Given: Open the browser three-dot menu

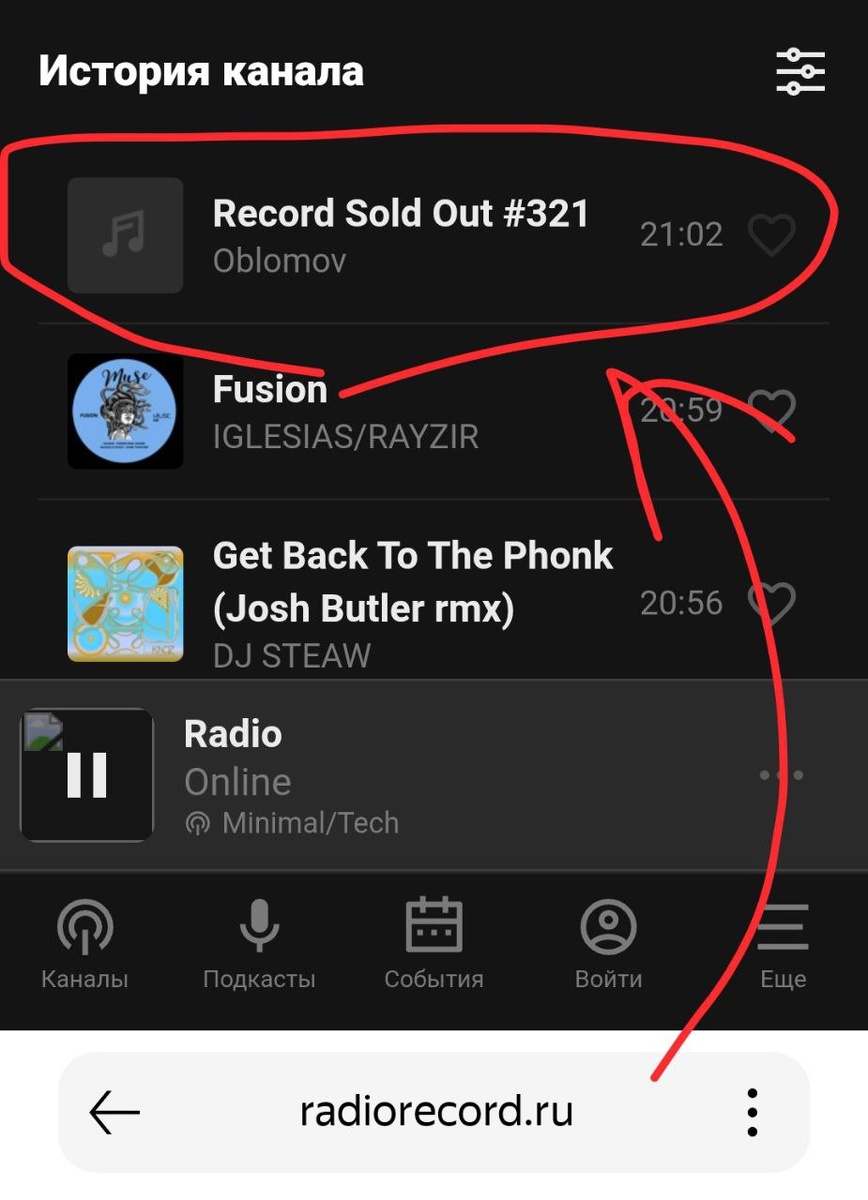Looking at the screenshot, I should (751, 1110).
